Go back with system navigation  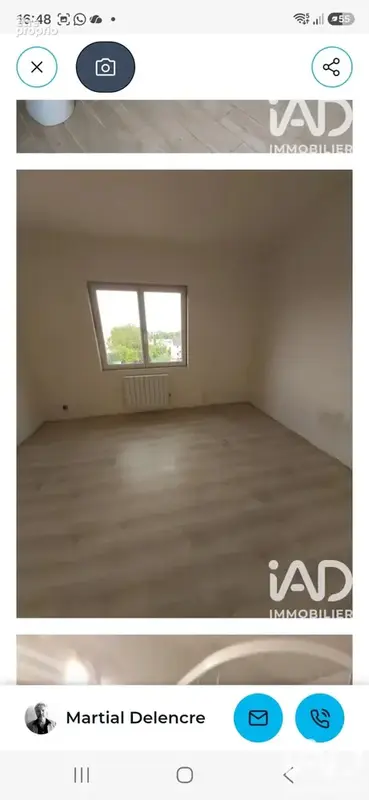click(x=289, y=775)
